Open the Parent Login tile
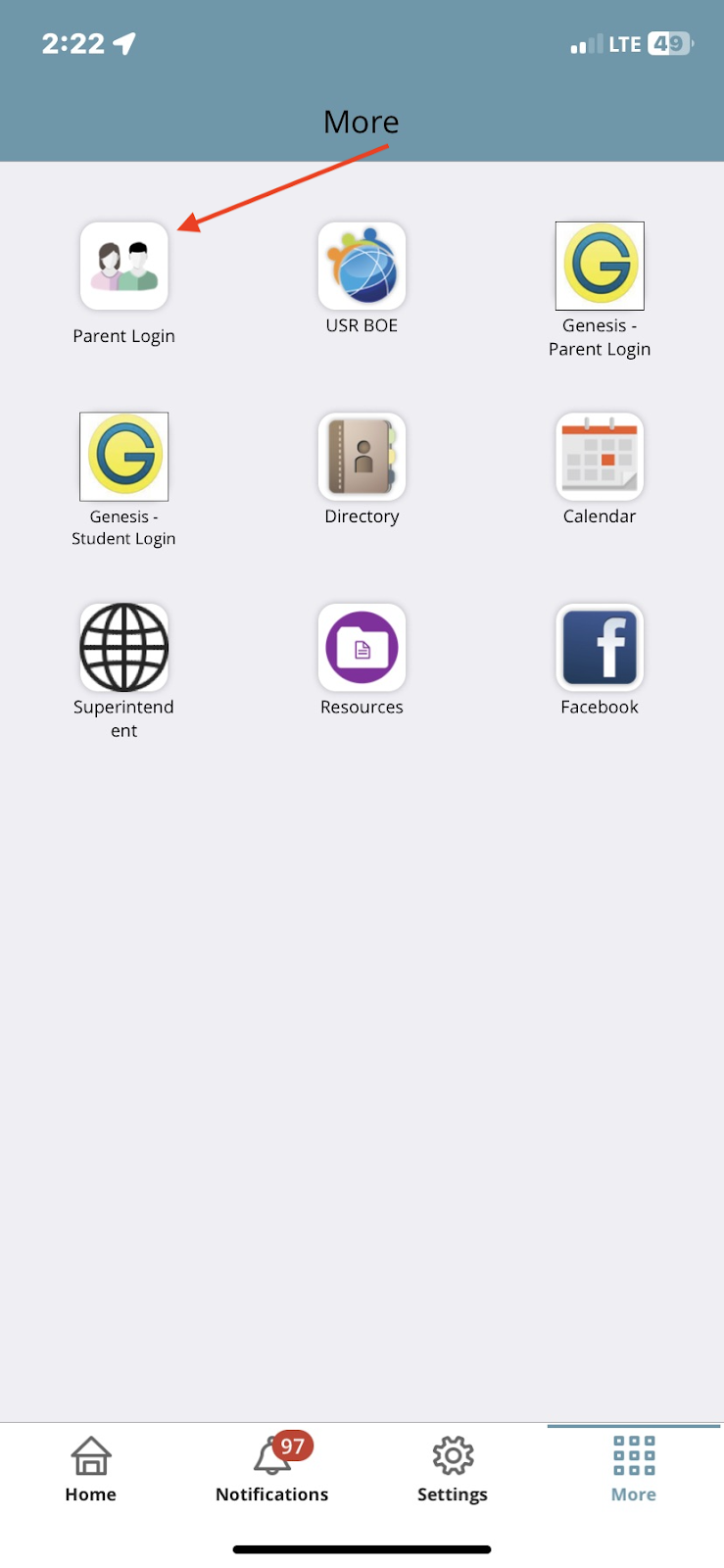The width and height of the screenshot is (724, 1568). click(123, 267)
